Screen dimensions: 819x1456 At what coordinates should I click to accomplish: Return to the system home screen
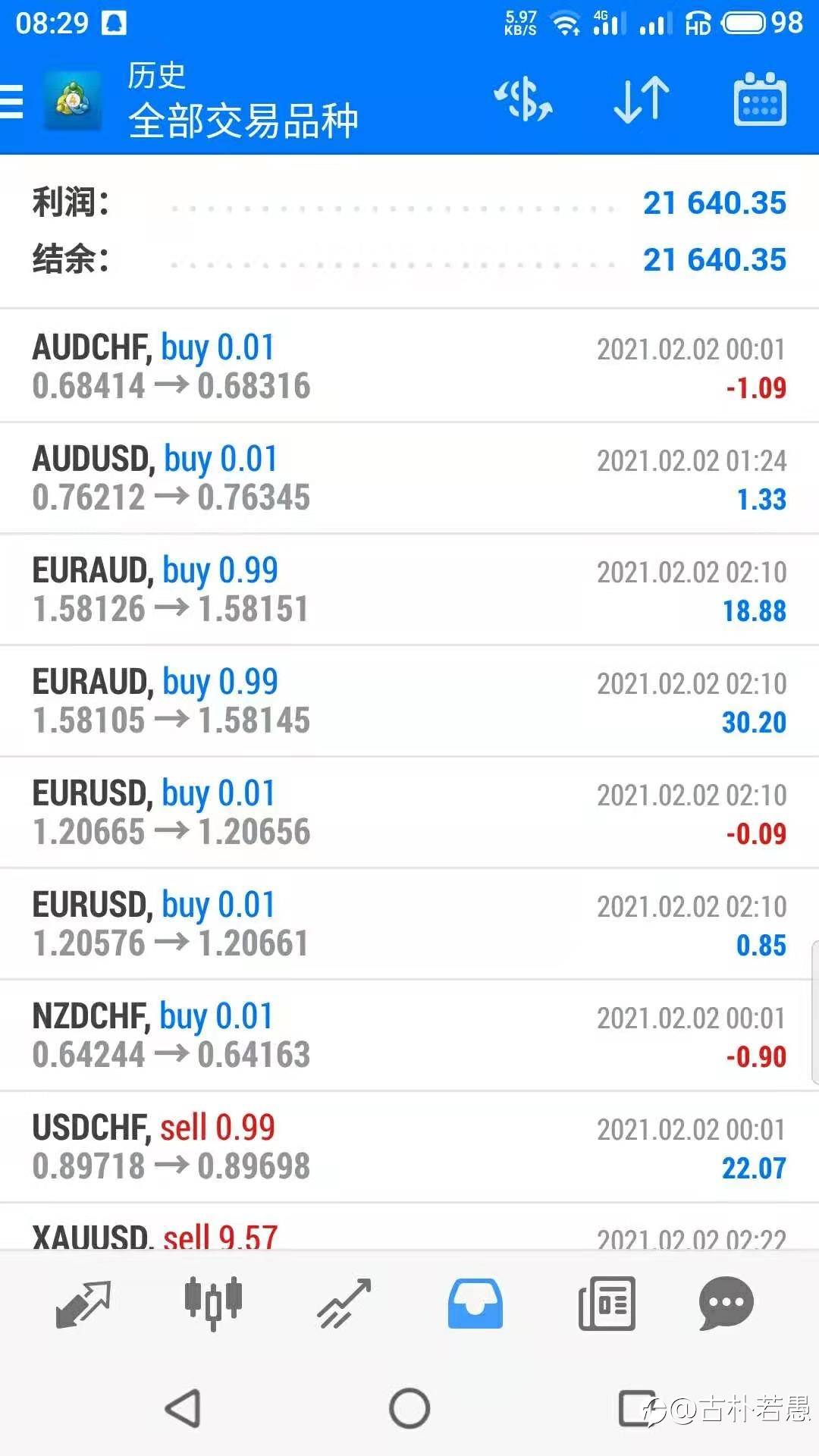point(409,1408)
